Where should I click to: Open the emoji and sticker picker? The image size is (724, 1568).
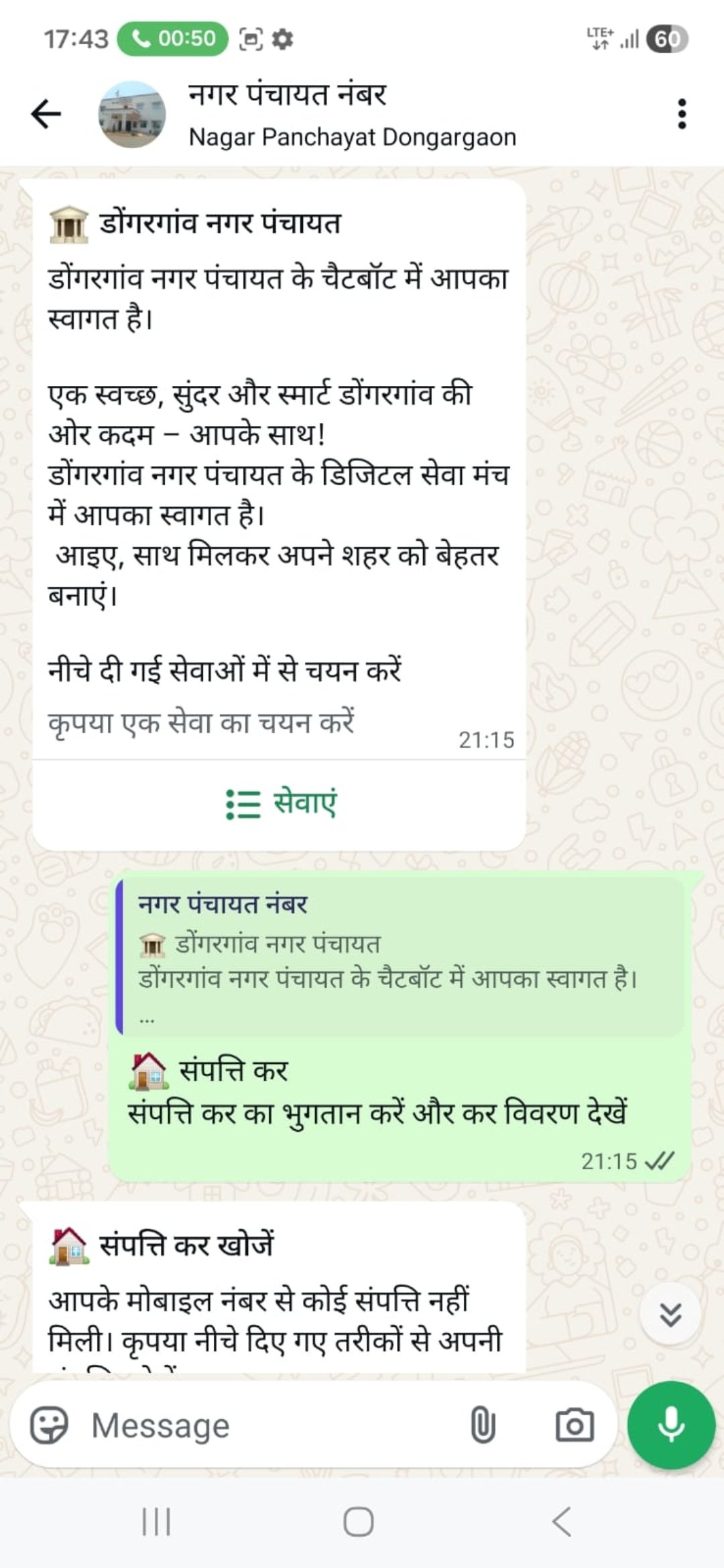tap(50, 1425)
